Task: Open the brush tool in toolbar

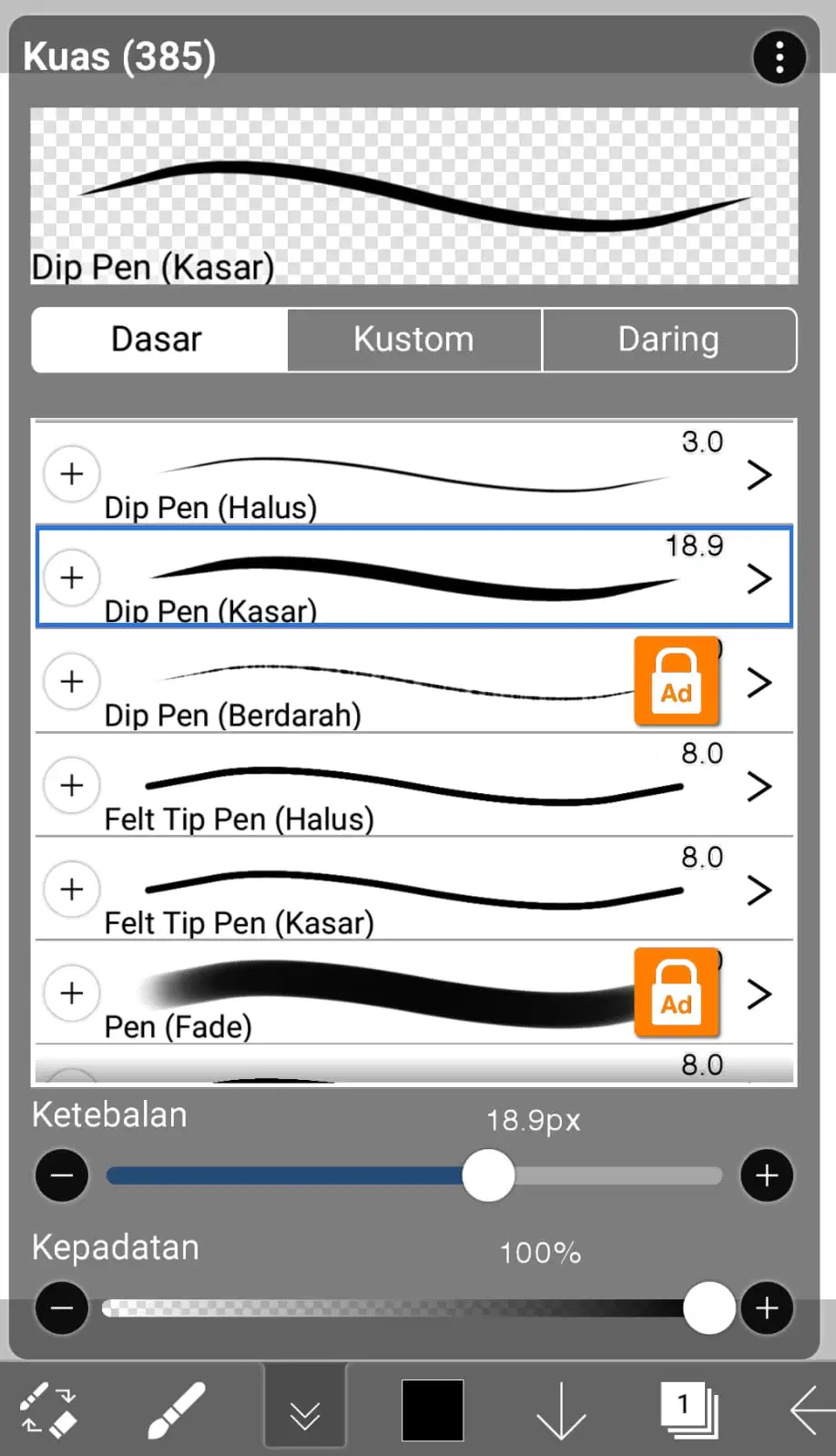Action: point(177,1410)
